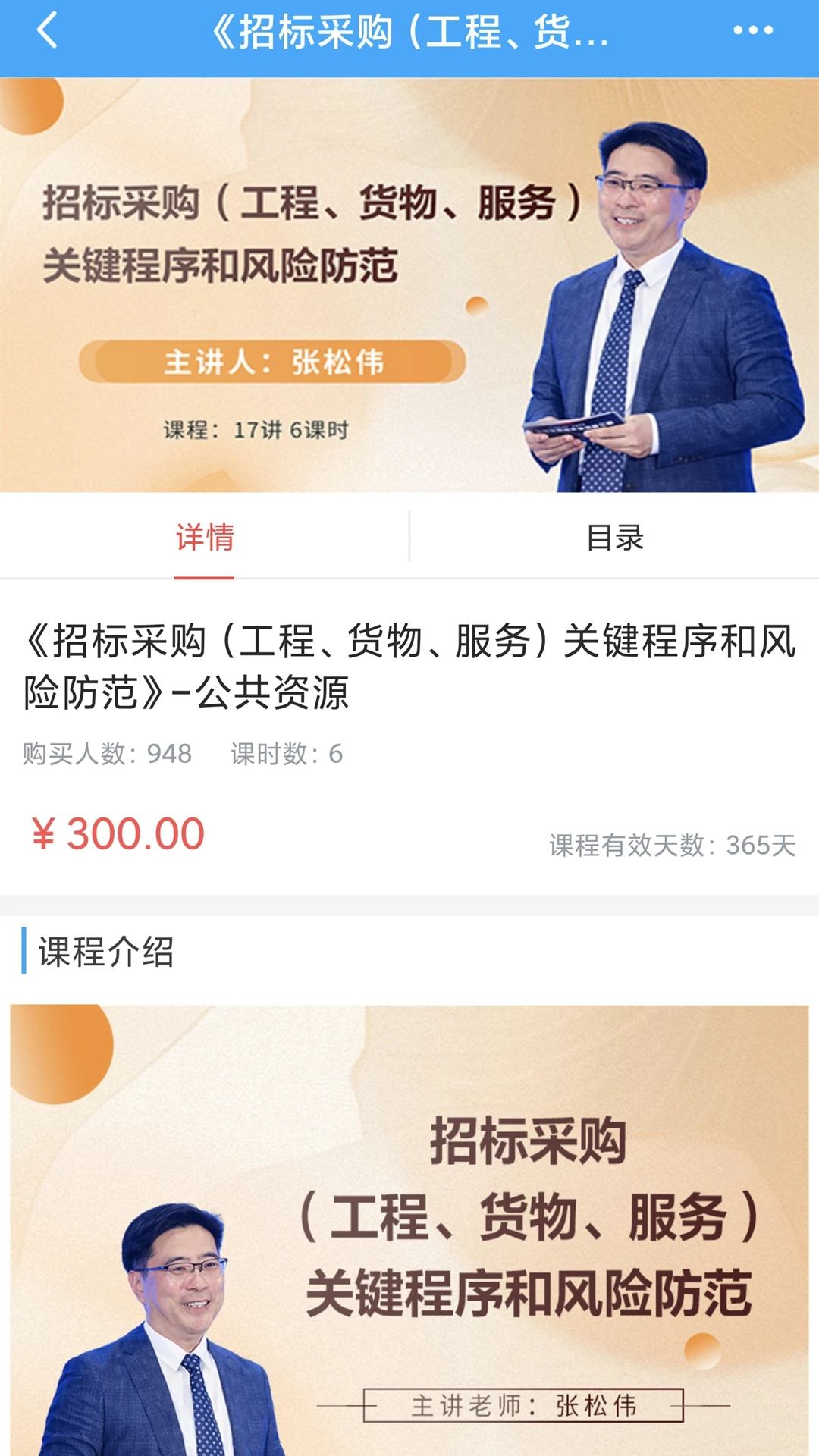Go back using the top-left arrow
The height and width of the screenshot is (1456, 819).
[x=47, y=32]
